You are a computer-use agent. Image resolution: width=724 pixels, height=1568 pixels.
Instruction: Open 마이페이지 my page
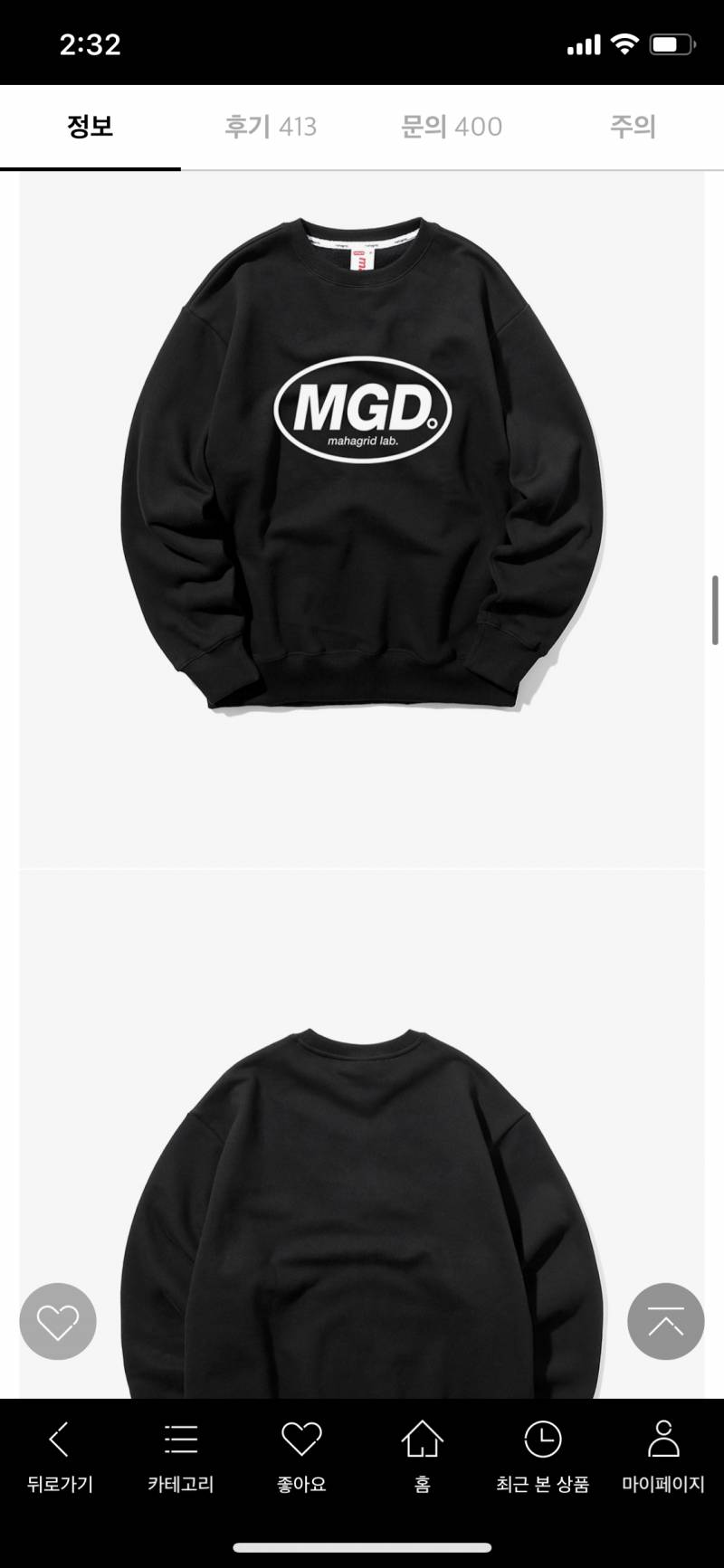[x=663, y=1458]
